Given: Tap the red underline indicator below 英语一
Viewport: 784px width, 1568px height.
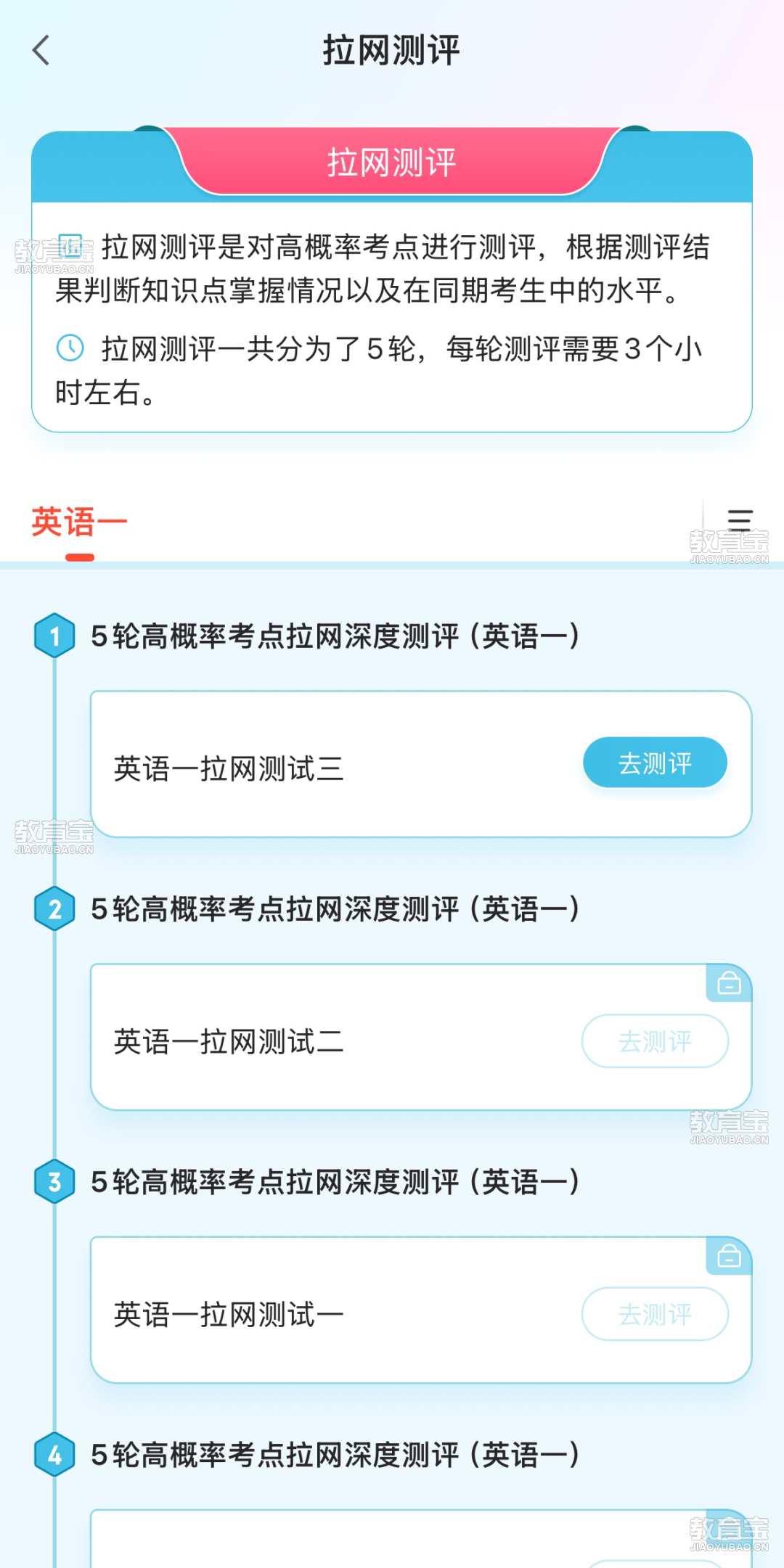Looking at the screenshot, I should (78, 557).
